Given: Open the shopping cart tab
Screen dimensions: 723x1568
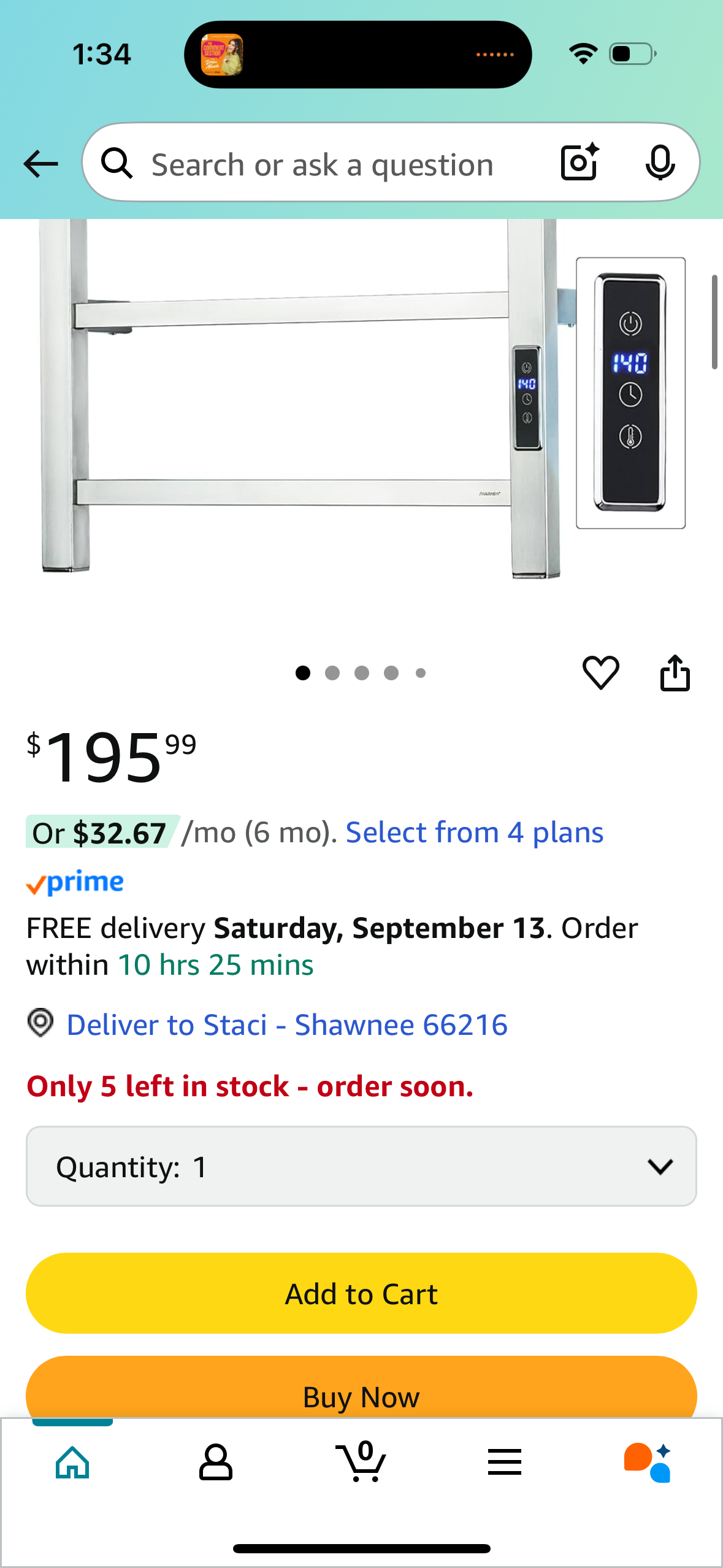Looking at the screenshot, I should point(361,1462).
